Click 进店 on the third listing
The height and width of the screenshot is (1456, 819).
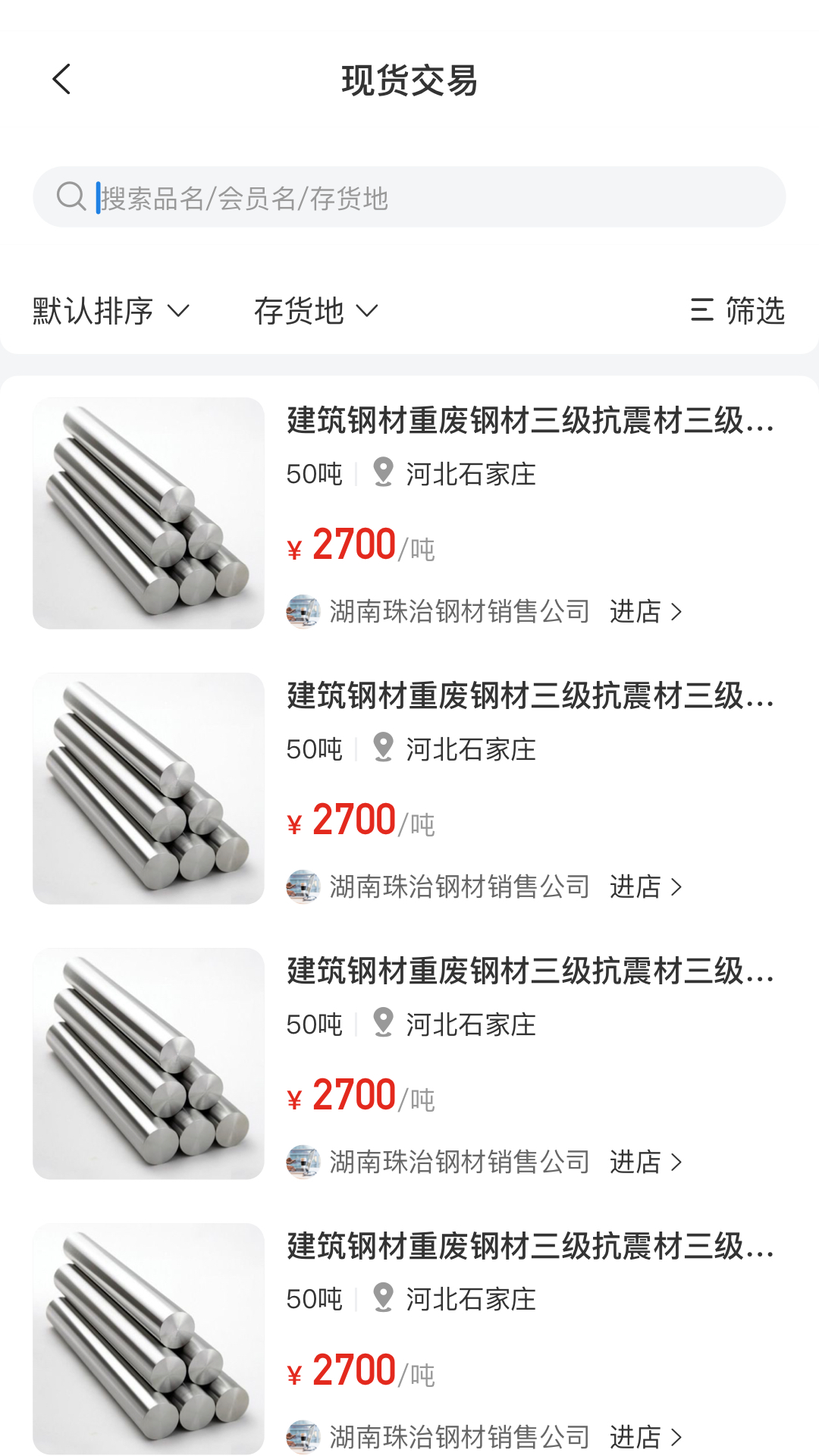637,1160
